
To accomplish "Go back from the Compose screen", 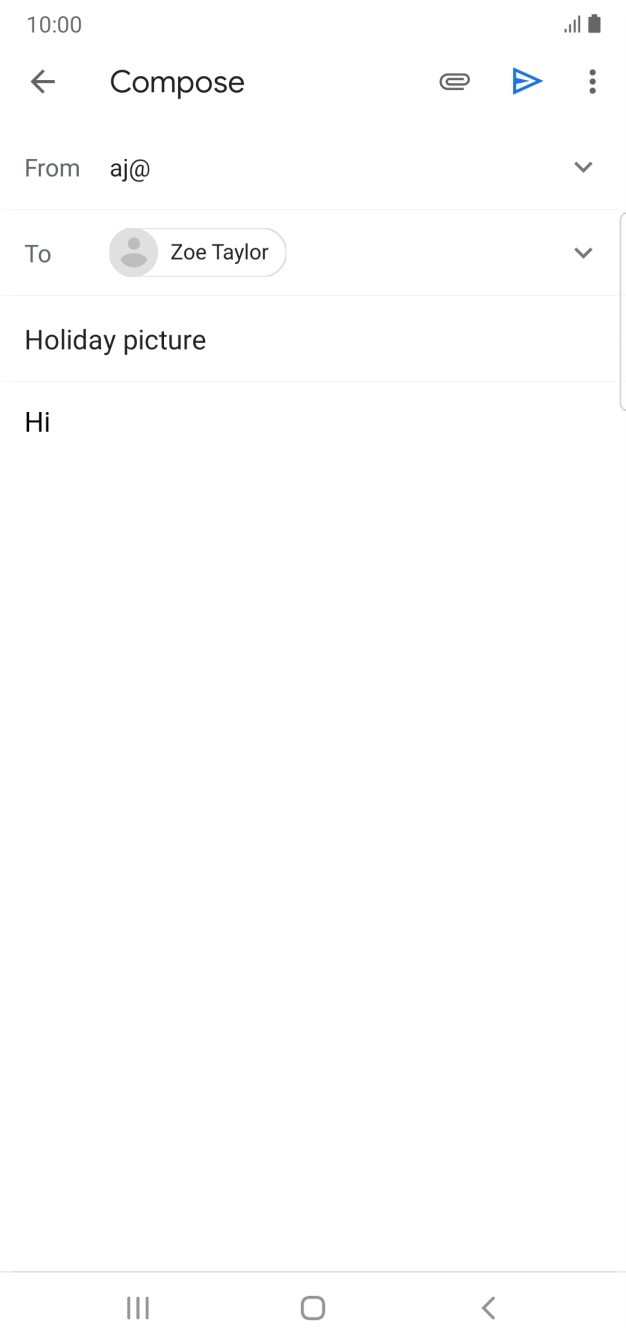I will (43, 82).
